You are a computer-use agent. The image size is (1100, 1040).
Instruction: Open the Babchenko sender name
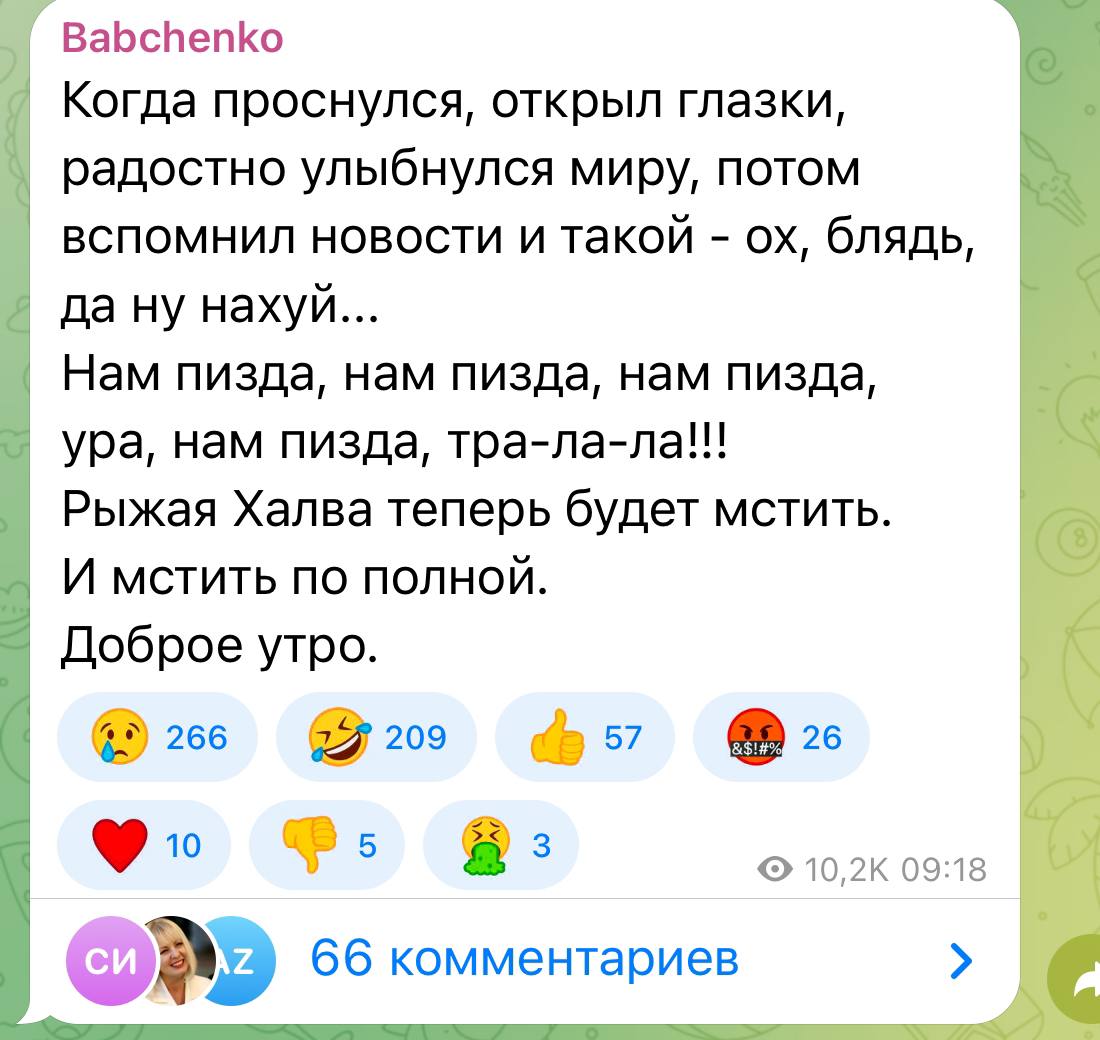[x=172, y=38]
